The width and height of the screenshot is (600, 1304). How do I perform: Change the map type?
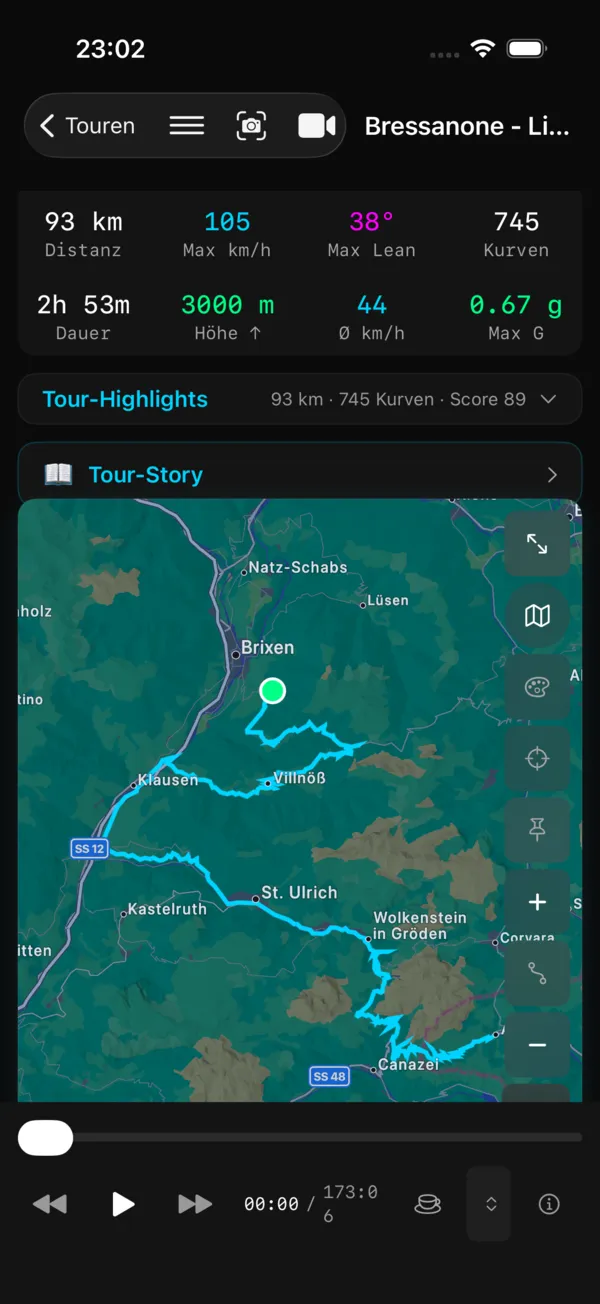pos(537,615)
